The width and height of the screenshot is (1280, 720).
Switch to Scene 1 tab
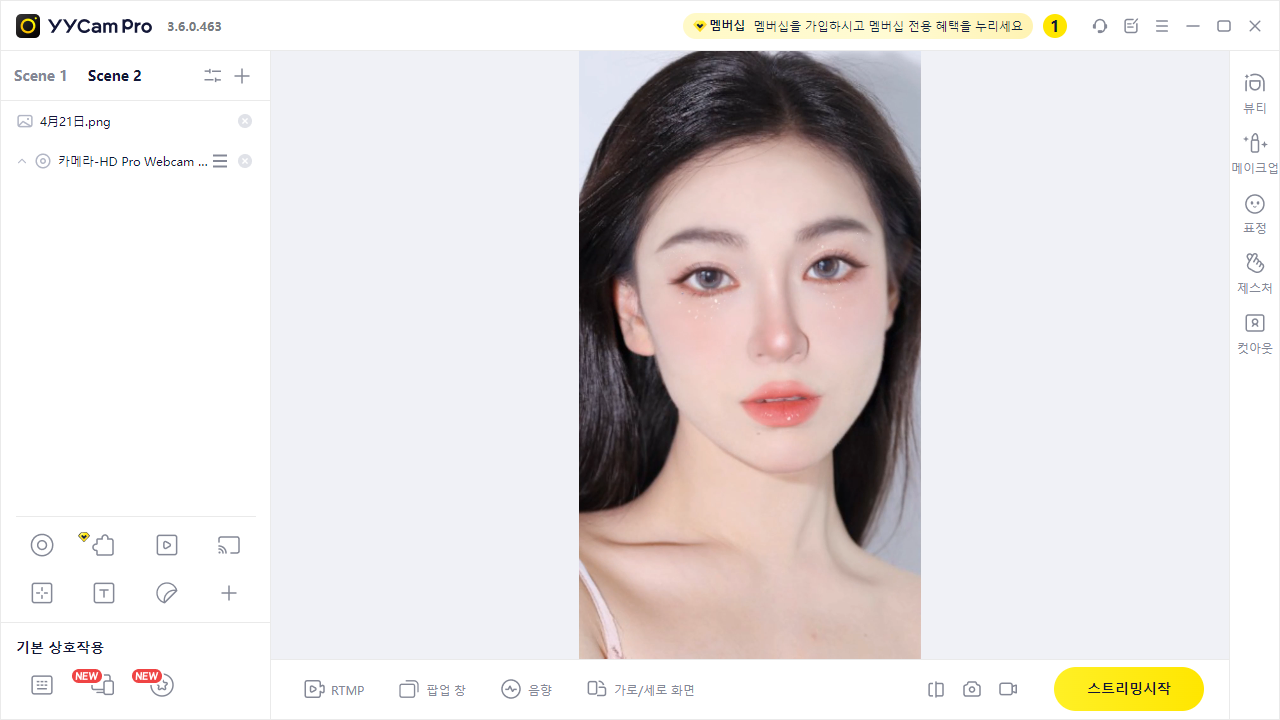click(x=41, y=76)
